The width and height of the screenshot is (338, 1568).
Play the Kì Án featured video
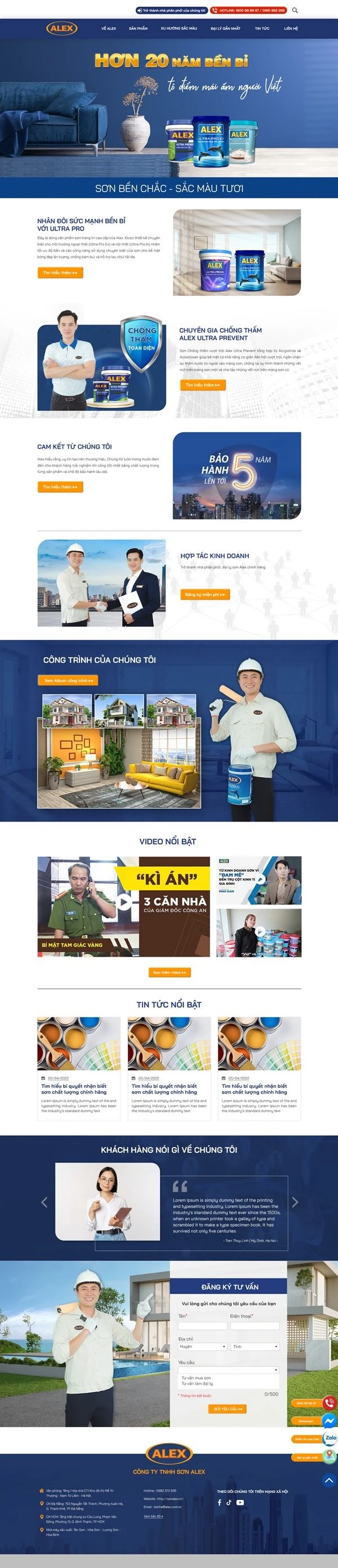(x=123, y=901)
